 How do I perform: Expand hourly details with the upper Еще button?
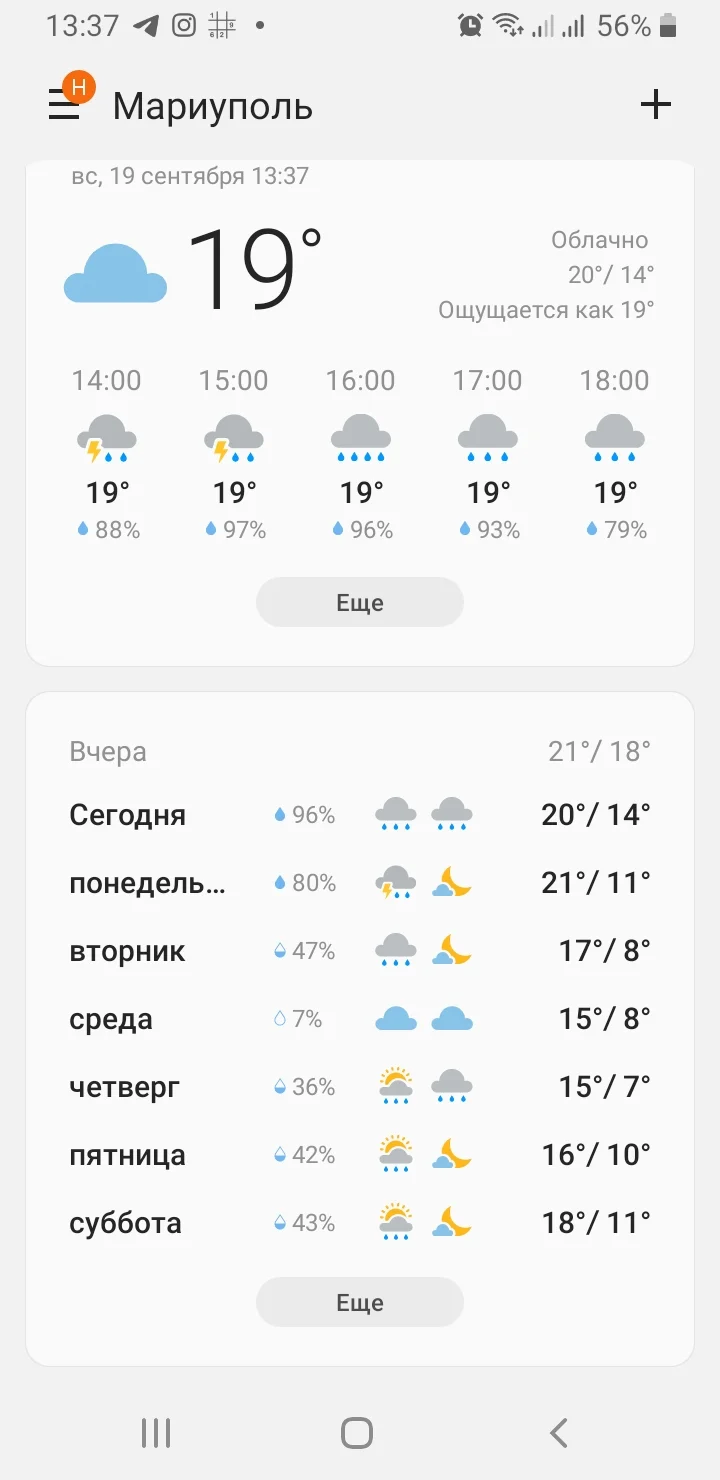[x=359, y=602]
